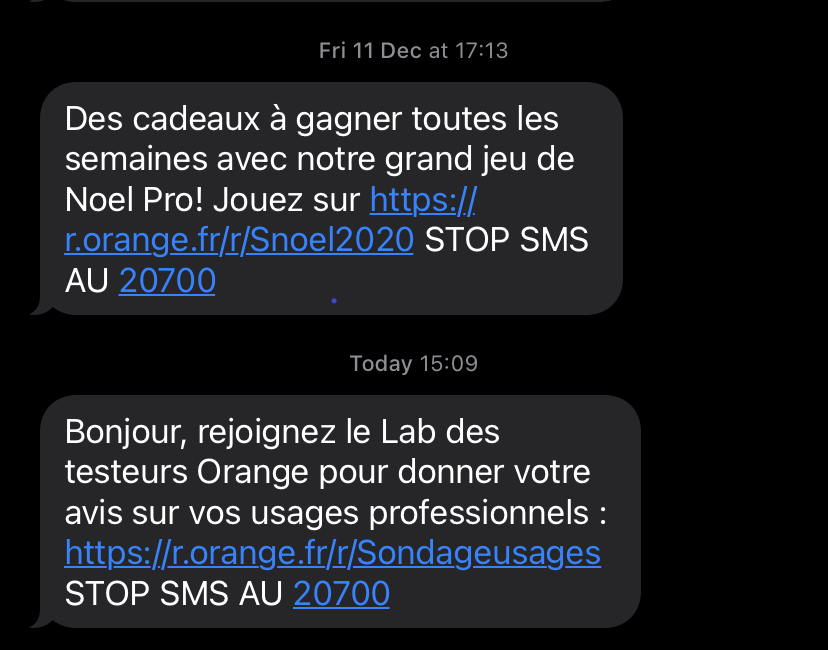
Task: Open the Sondageusages orange.fr link
Action: (x=332, y=553)
